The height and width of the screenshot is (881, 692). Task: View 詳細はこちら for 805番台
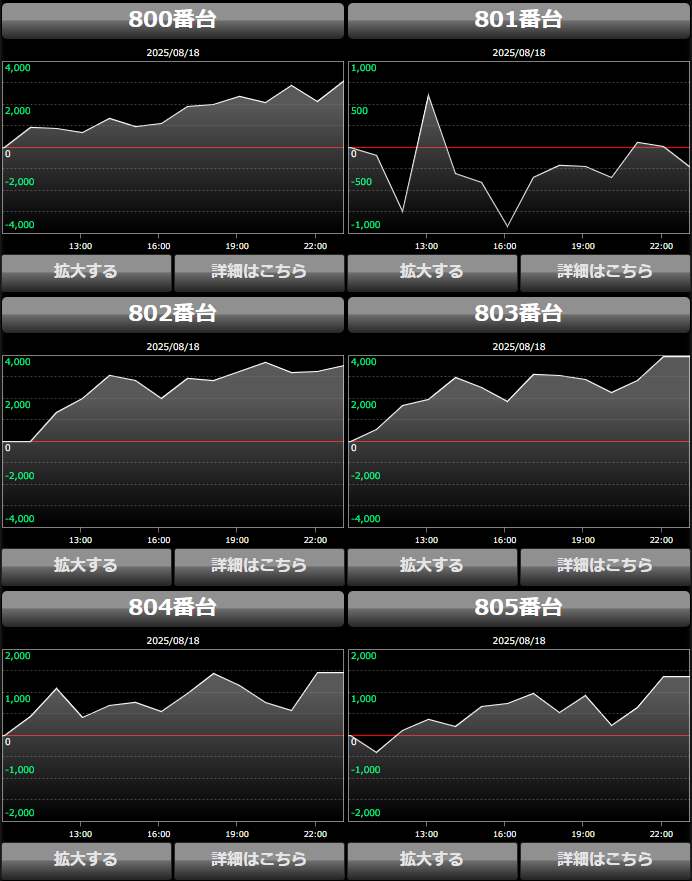click(605, 860)
